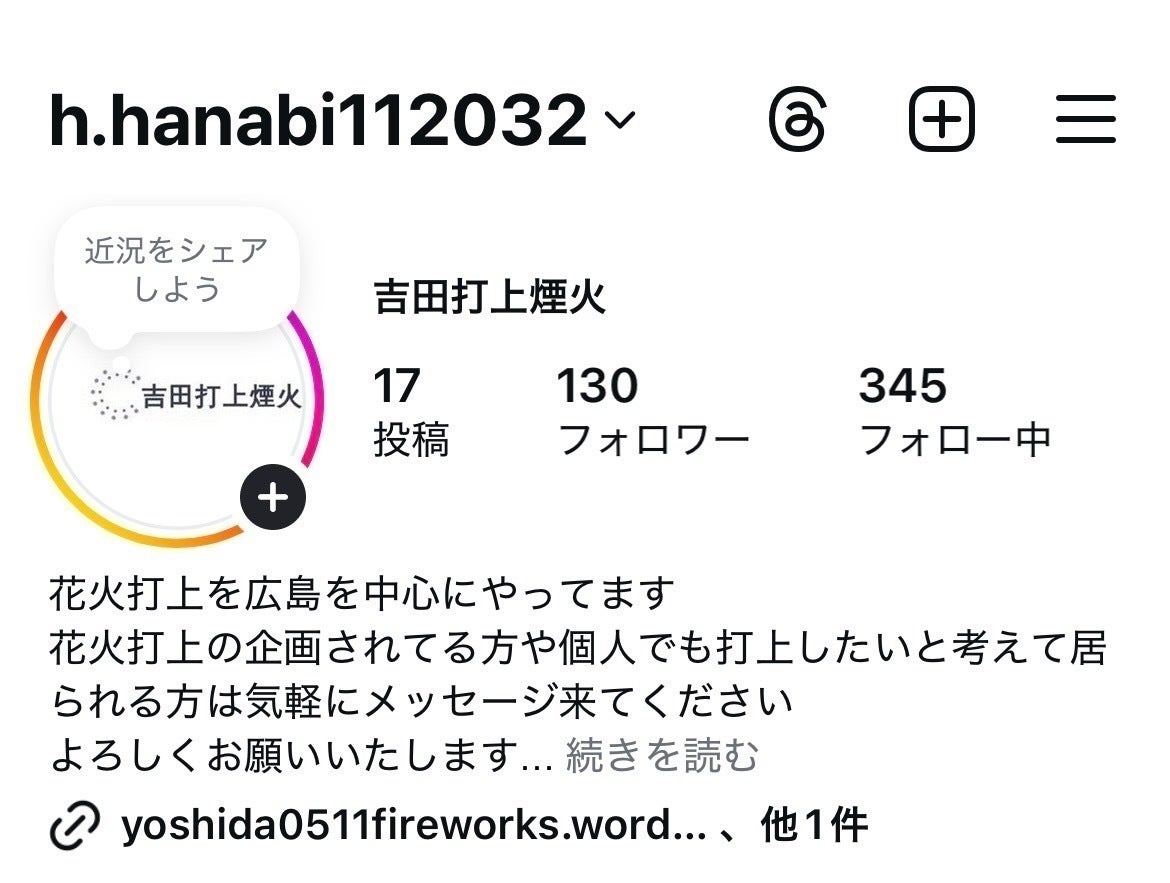Tap the 近況をシェアしよう note bubble
This screenshot has height=883, width=1170.
pos(177,270)
